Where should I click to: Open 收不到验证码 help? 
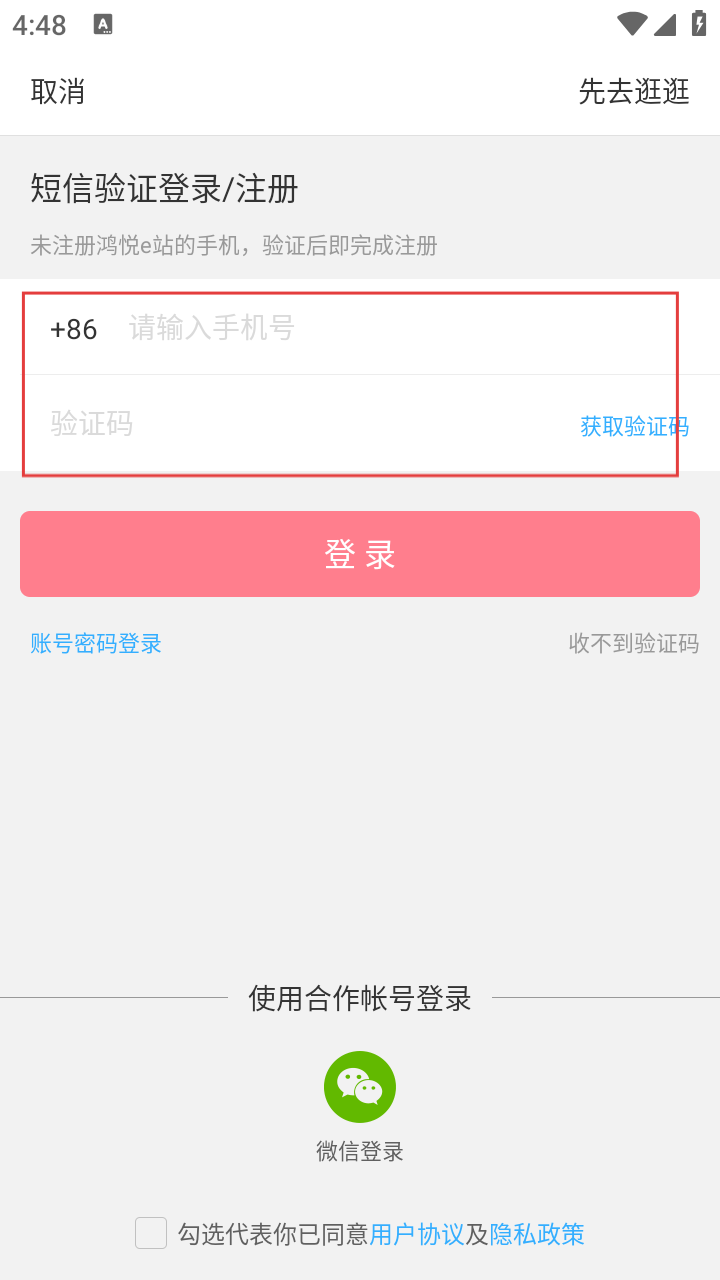click(634, 643)
